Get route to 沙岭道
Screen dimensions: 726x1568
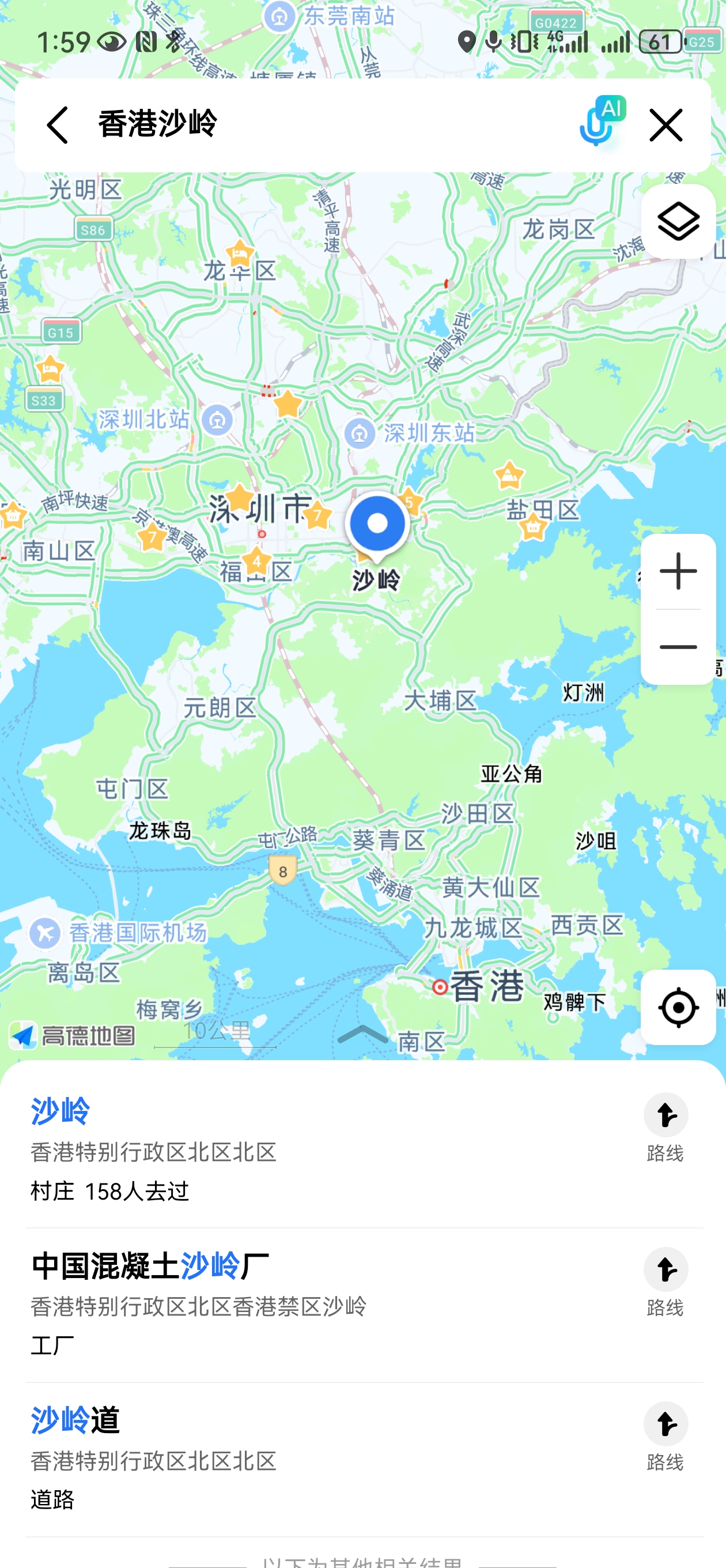coord(665,1437)
